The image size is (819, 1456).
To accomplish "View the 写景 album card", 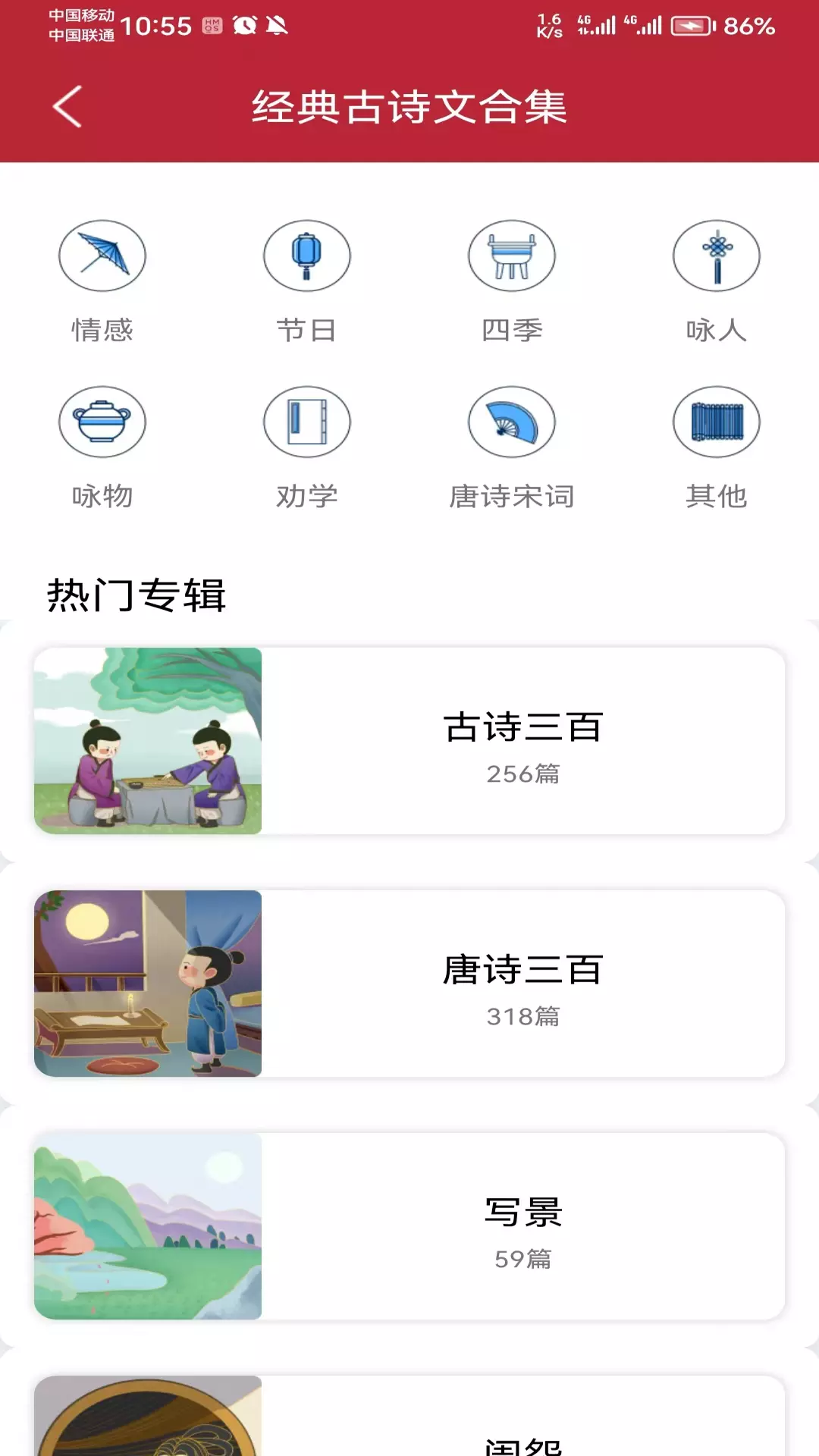I will (409, 1226).
